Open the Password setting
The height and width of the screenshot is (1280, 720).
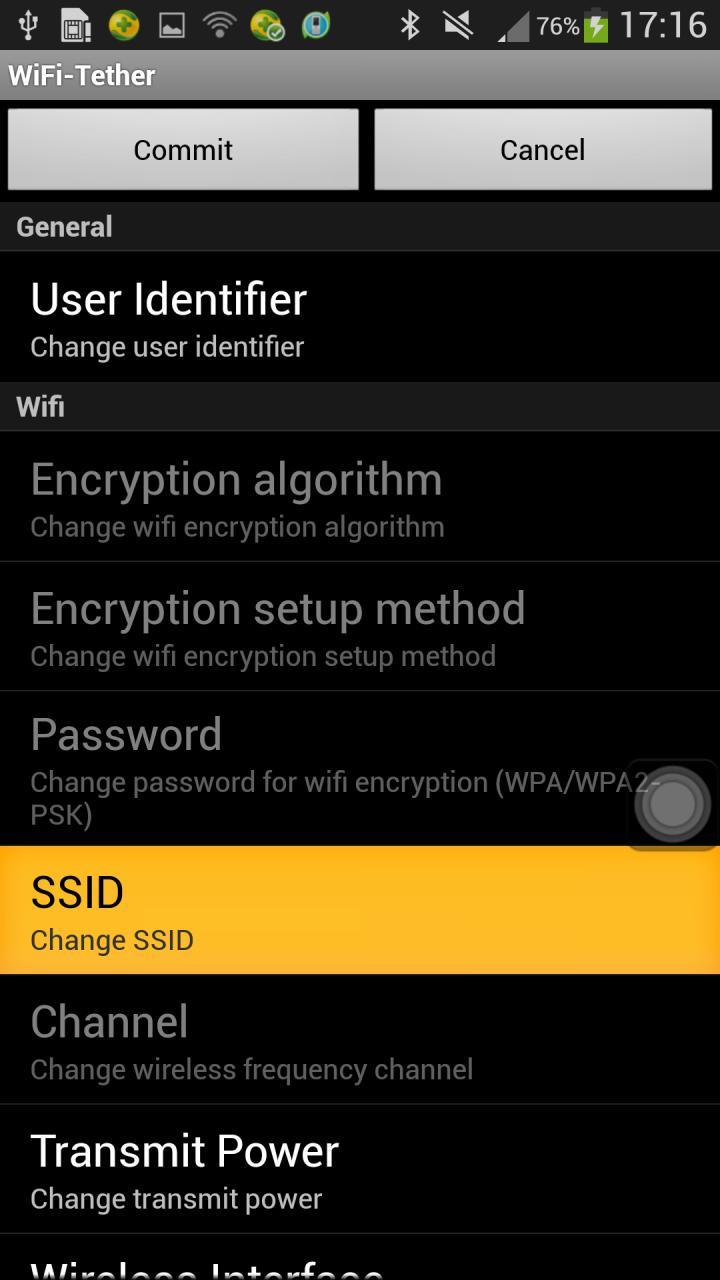(x=360, y=768)
